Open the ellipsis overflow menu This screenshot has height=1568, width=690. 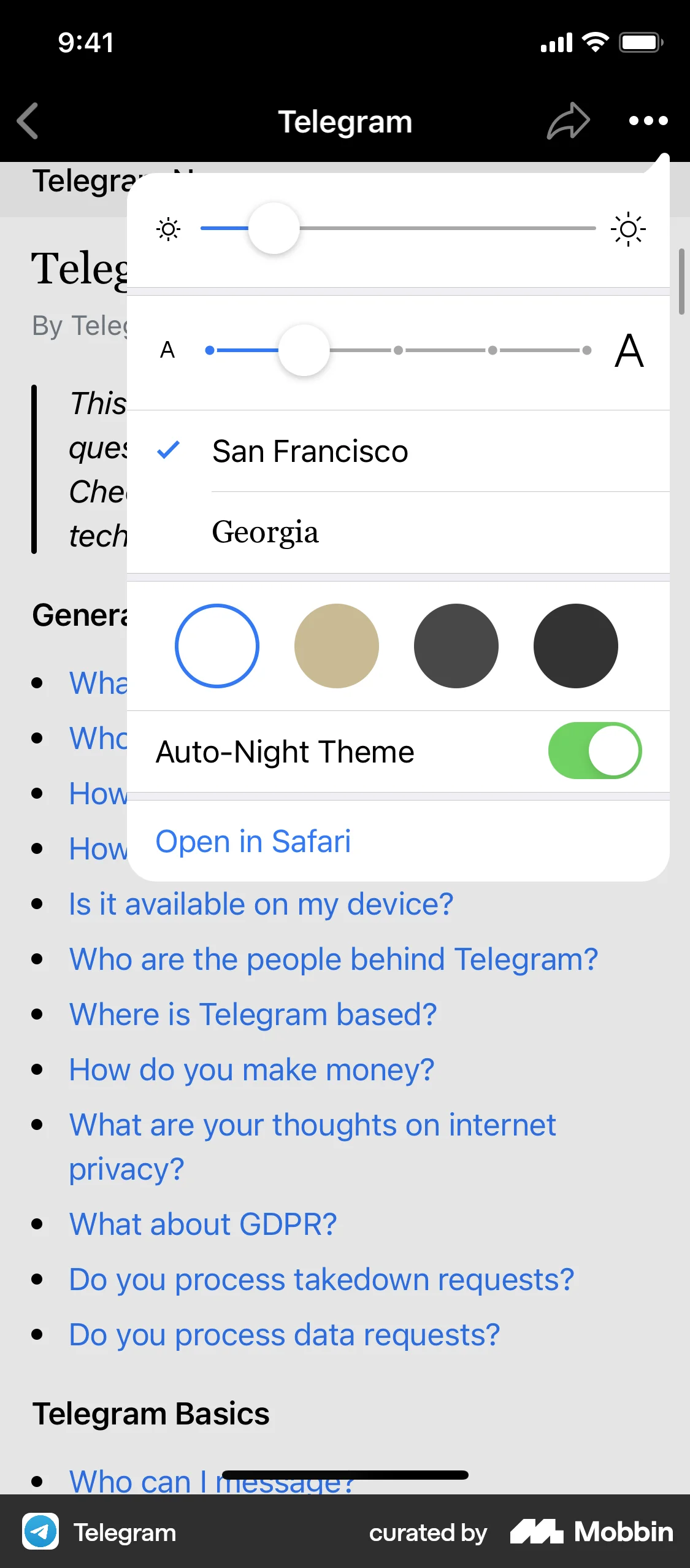click(648, 121)
